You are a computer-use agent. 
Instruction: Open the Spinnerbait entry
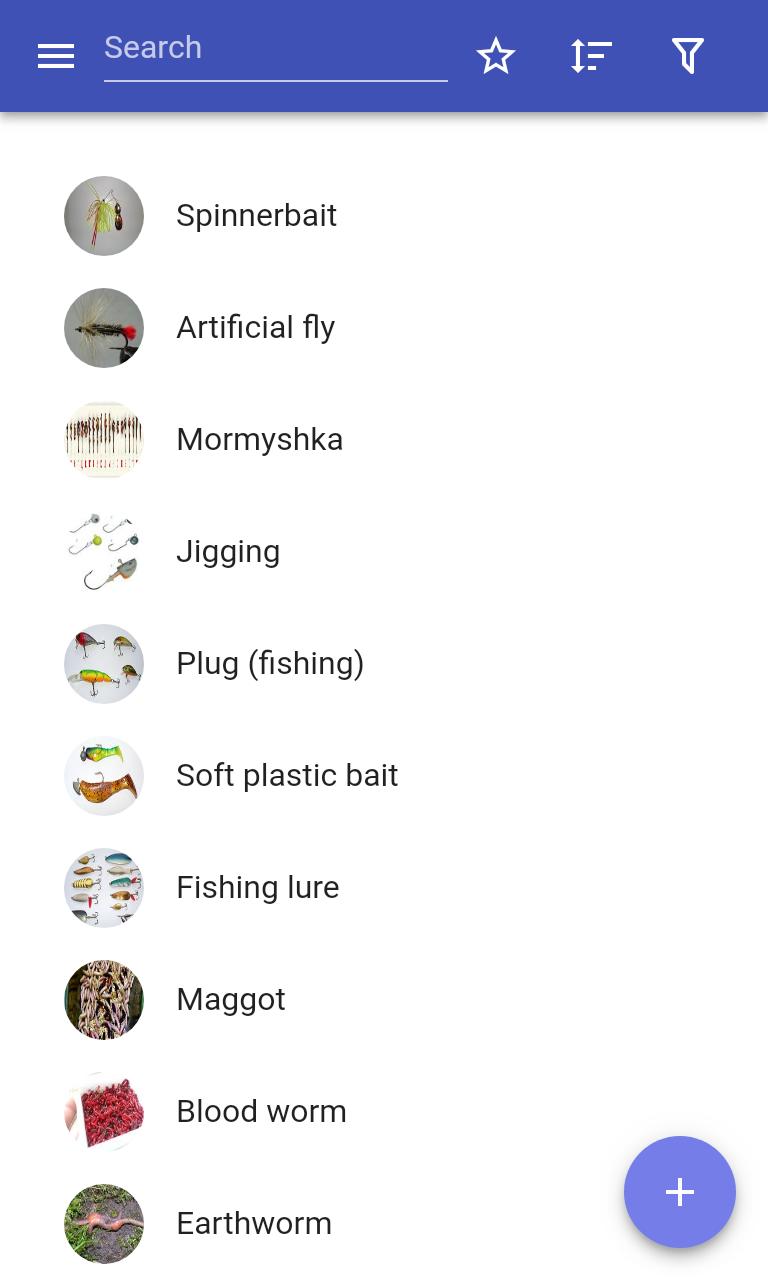tap(257, 215)
